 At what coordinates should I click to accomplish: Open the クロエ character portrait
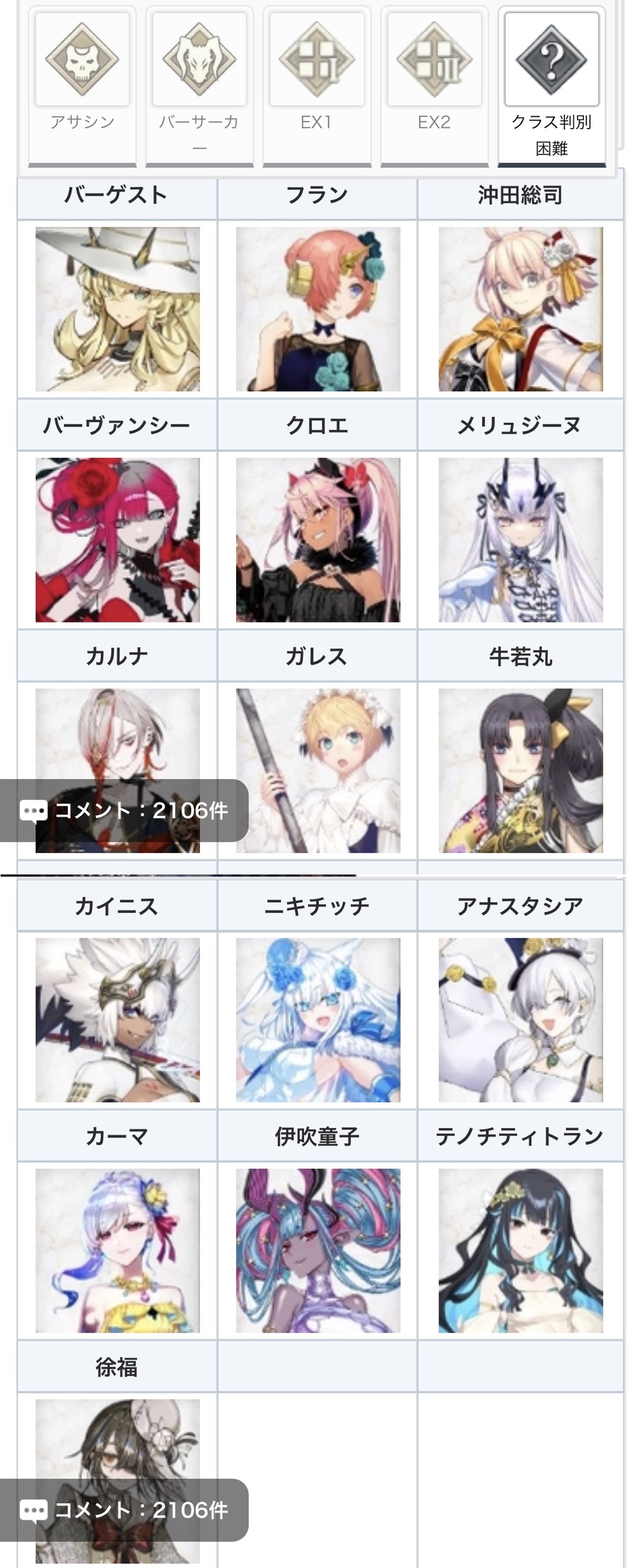(x=318, y=540)
